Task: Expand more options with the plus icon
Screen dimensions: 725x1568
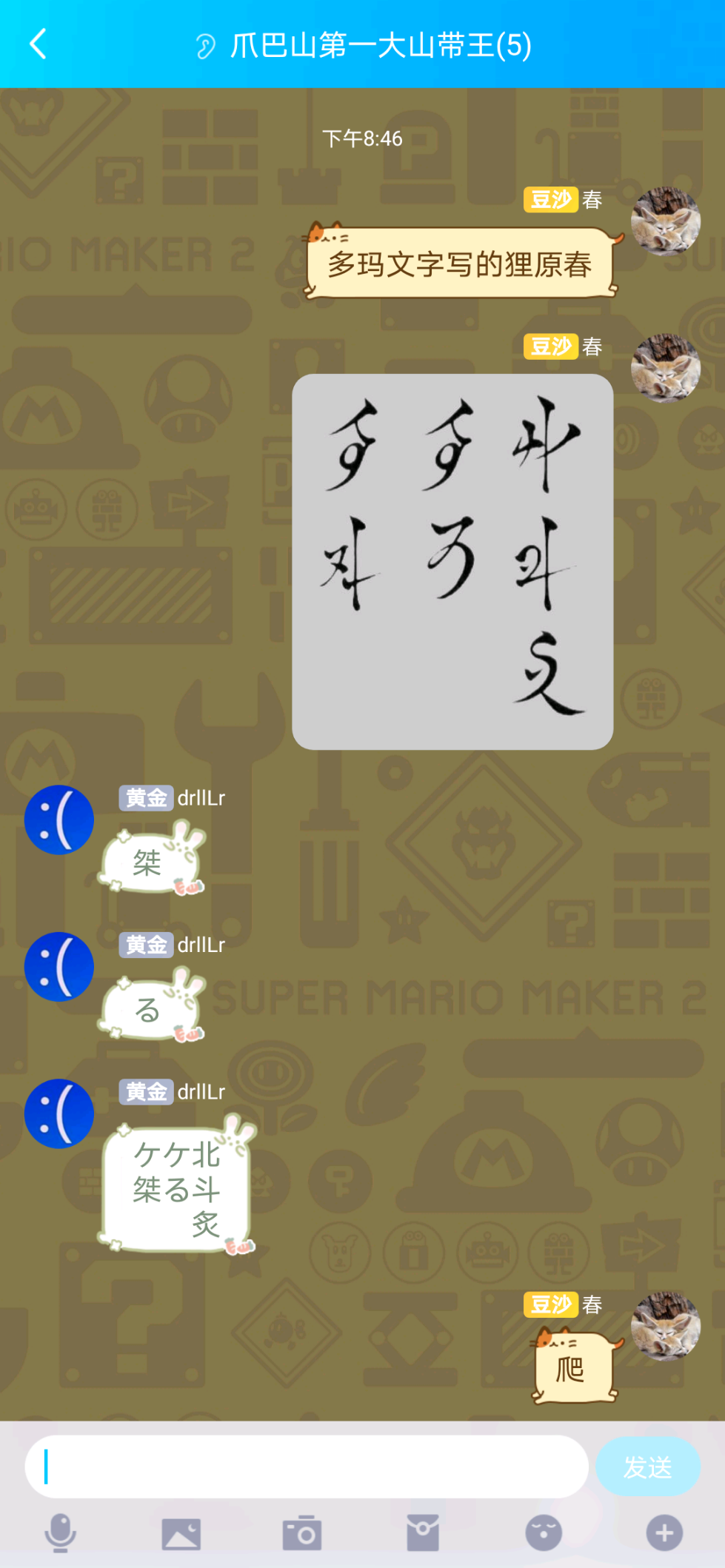Action: click(664, 1532)
